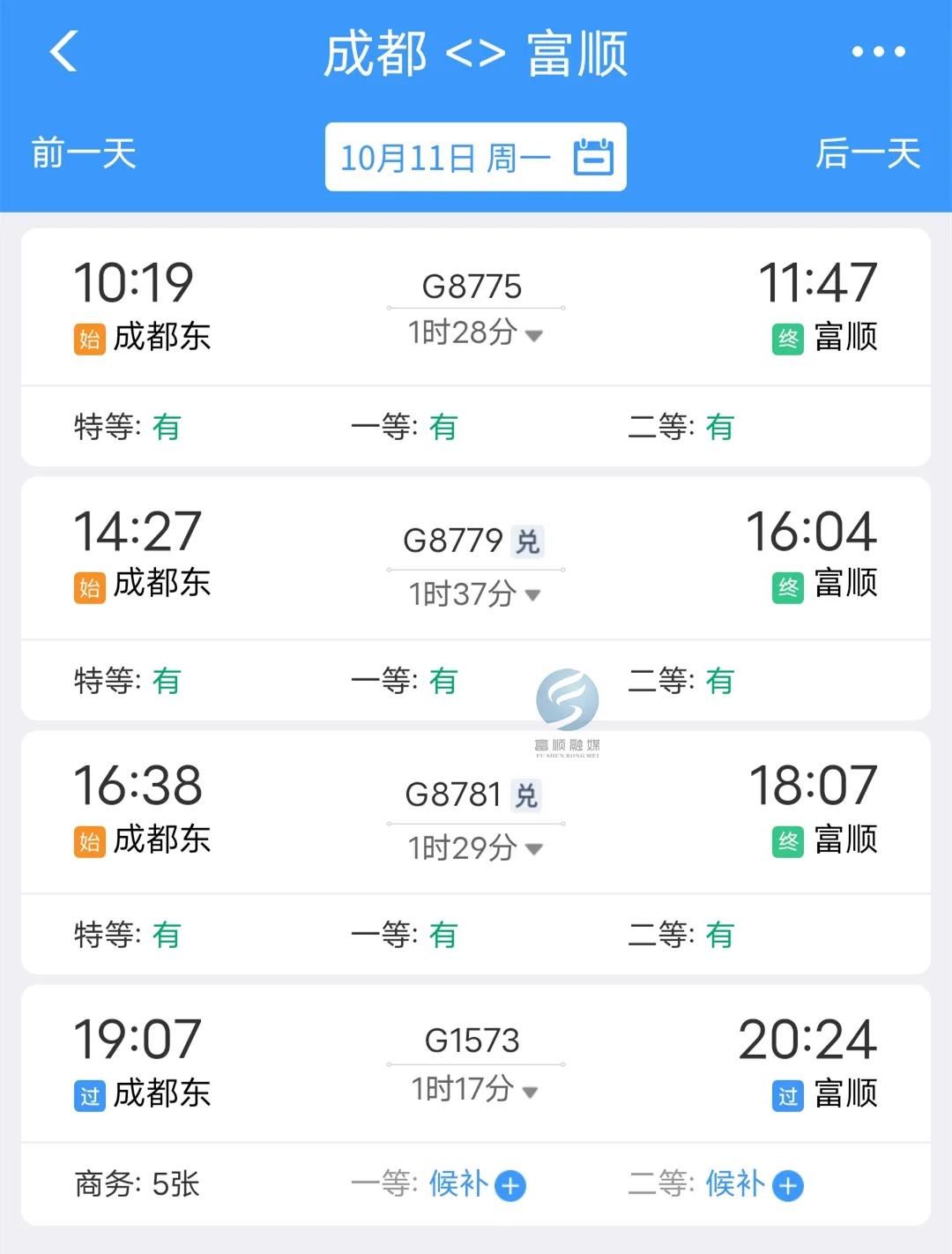Expand the 1时37分 stop details for G8779

(476, 595)
